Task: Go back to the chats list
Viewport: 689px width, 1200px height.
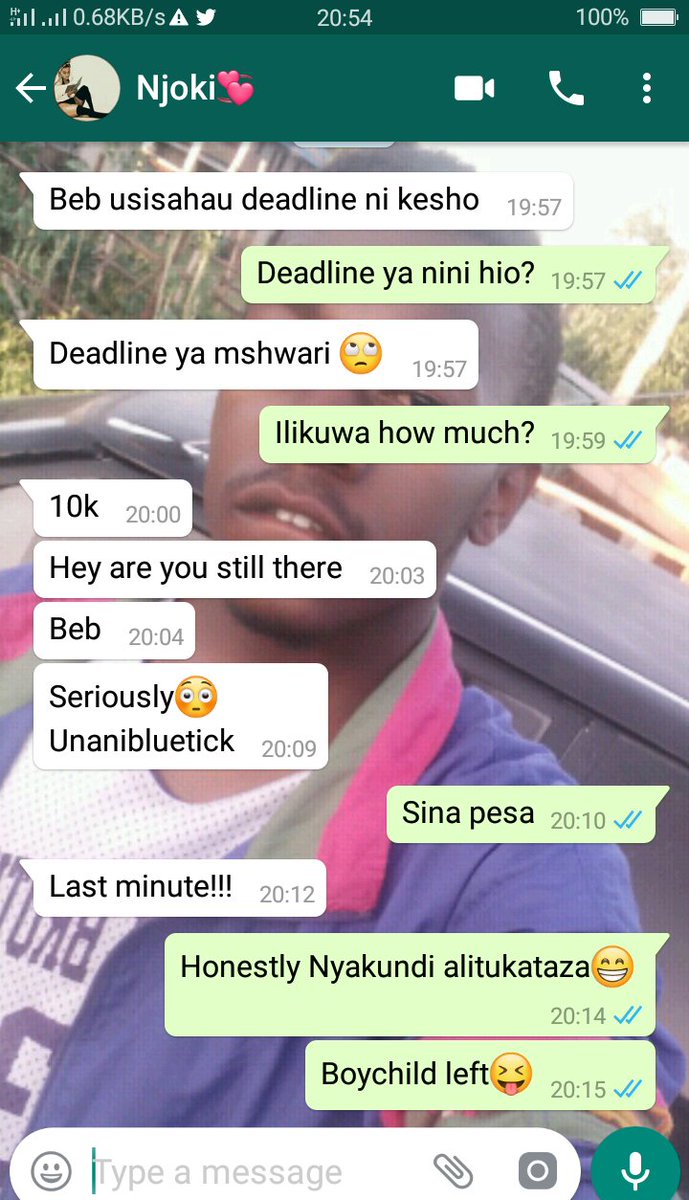Action: click(x=30, y=89)
